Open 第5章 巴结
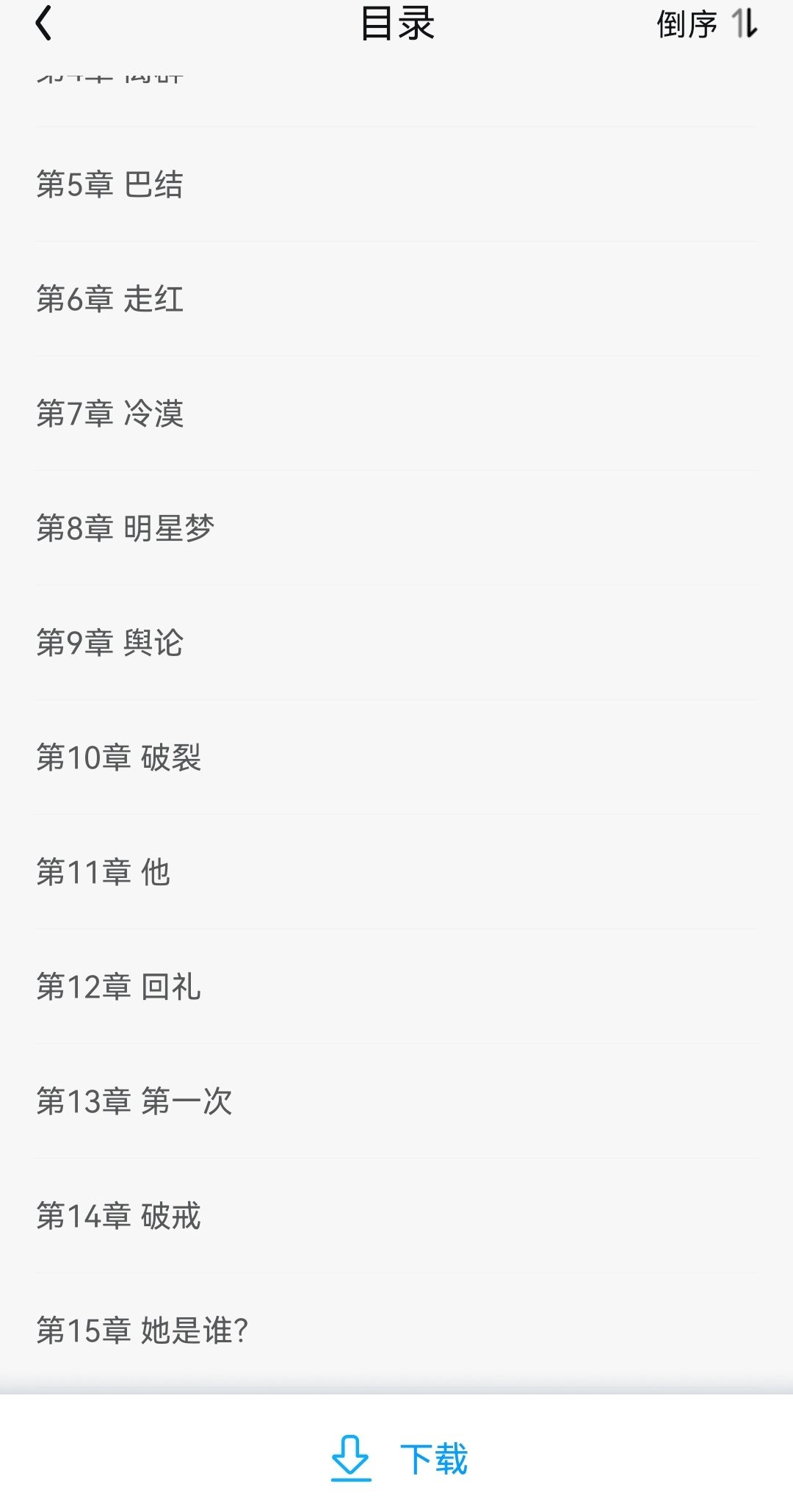Viewport: 793px width, 1512px height. [x=110, y=184]
